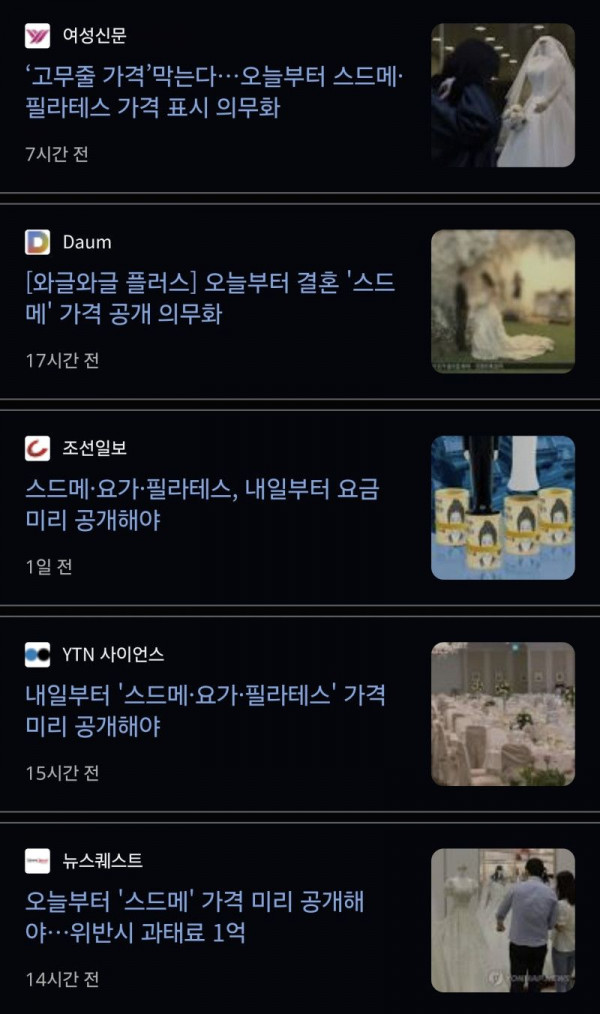Tap the Daum article's bride photo thumbnail
Screen dimensions: 600x1014
click(503, 301)
